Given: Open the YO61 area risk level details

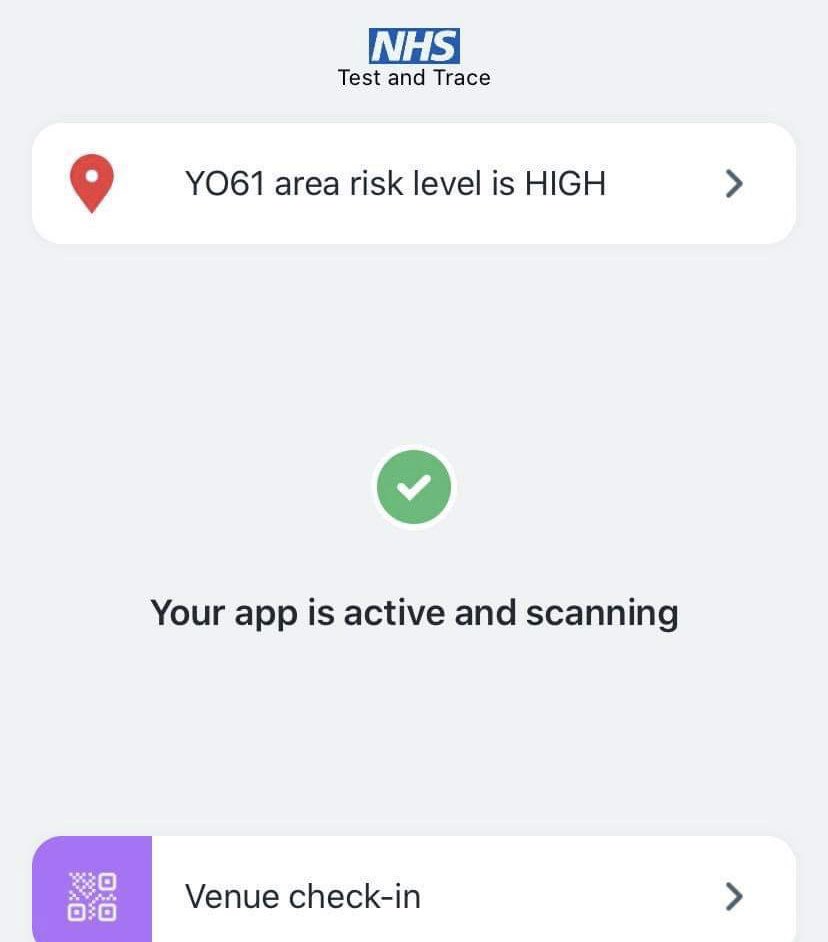Looking at the screenshot, I should click(413, 184).
